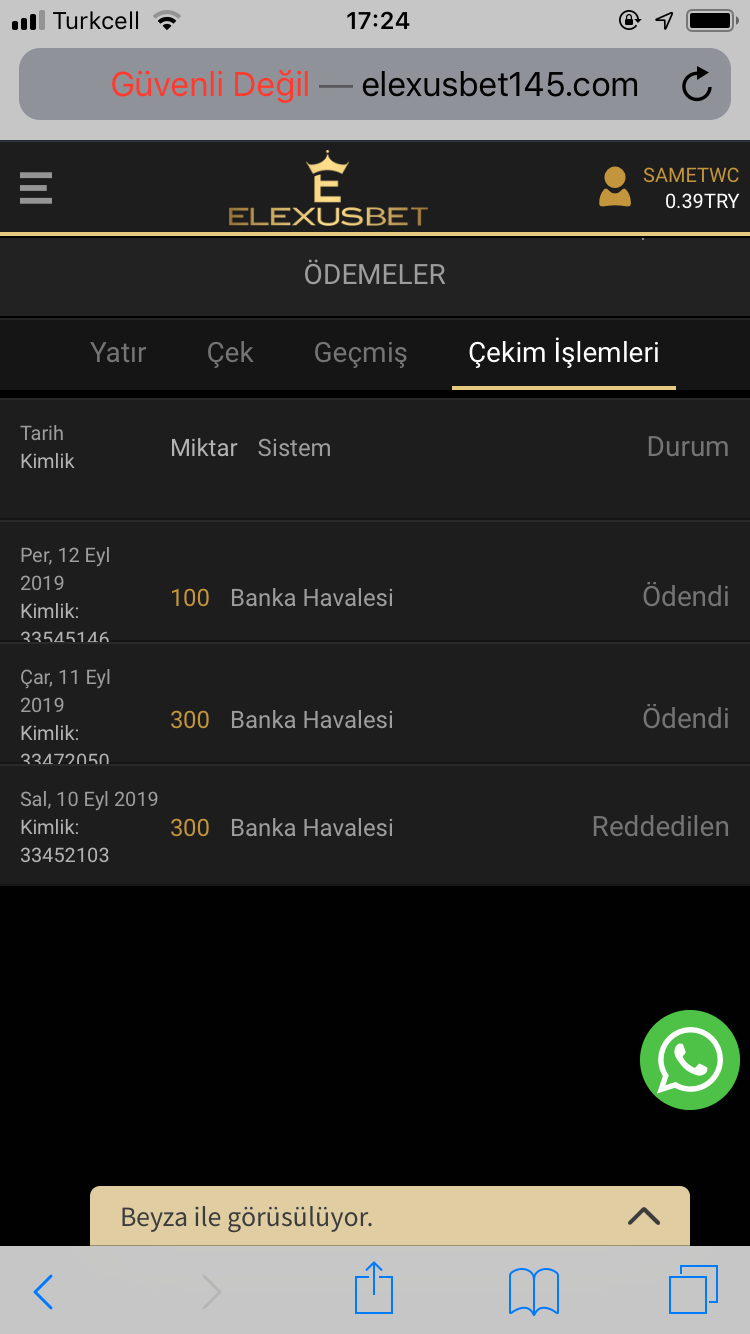Viewport: 750px width, 1334px height.
Task: Switch to the Yatır tab
Action: click(x=118, y=353)
